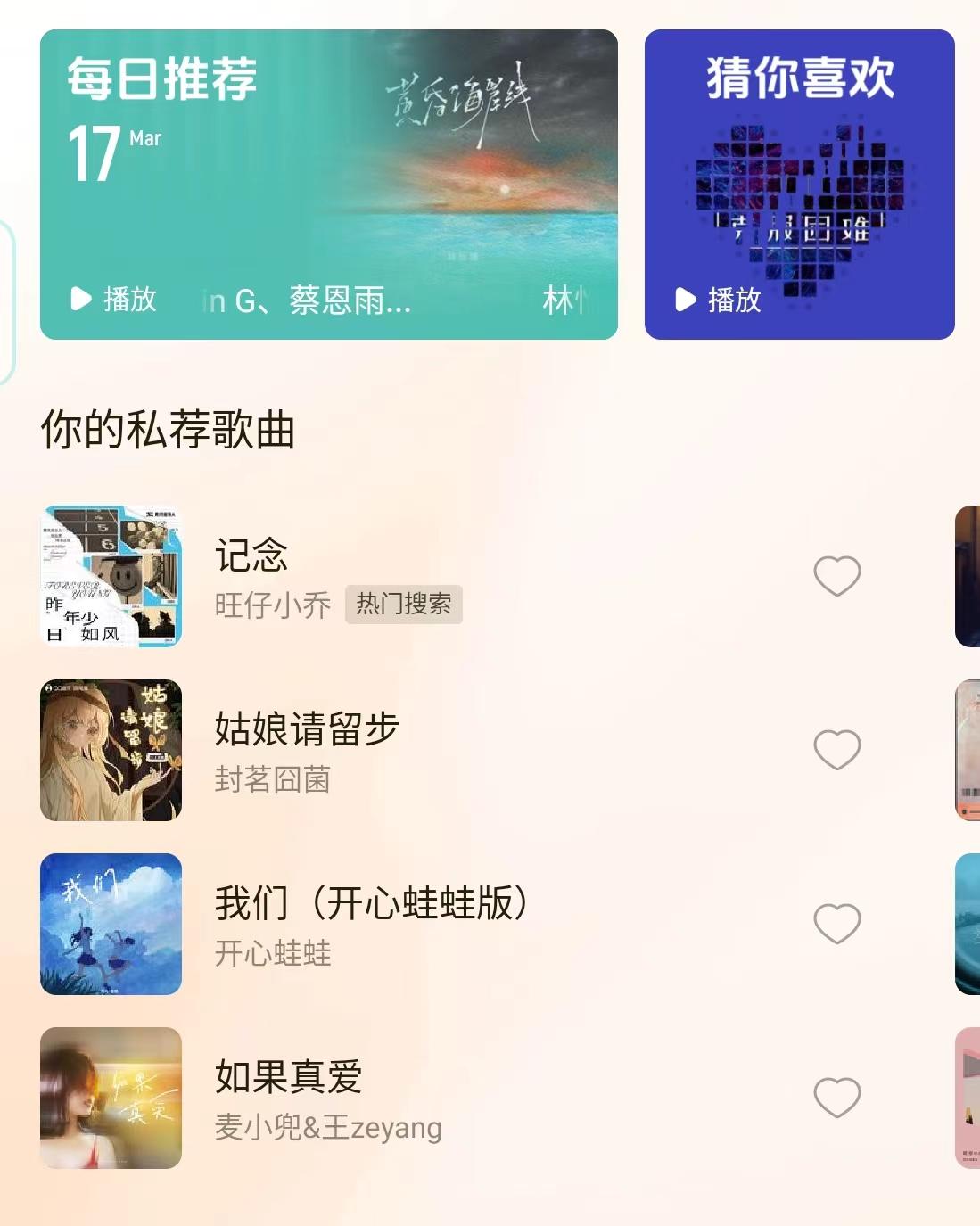980x1226 pixels.
Task: Tap the 热门搜索 tag
Action: coord(403,605)
